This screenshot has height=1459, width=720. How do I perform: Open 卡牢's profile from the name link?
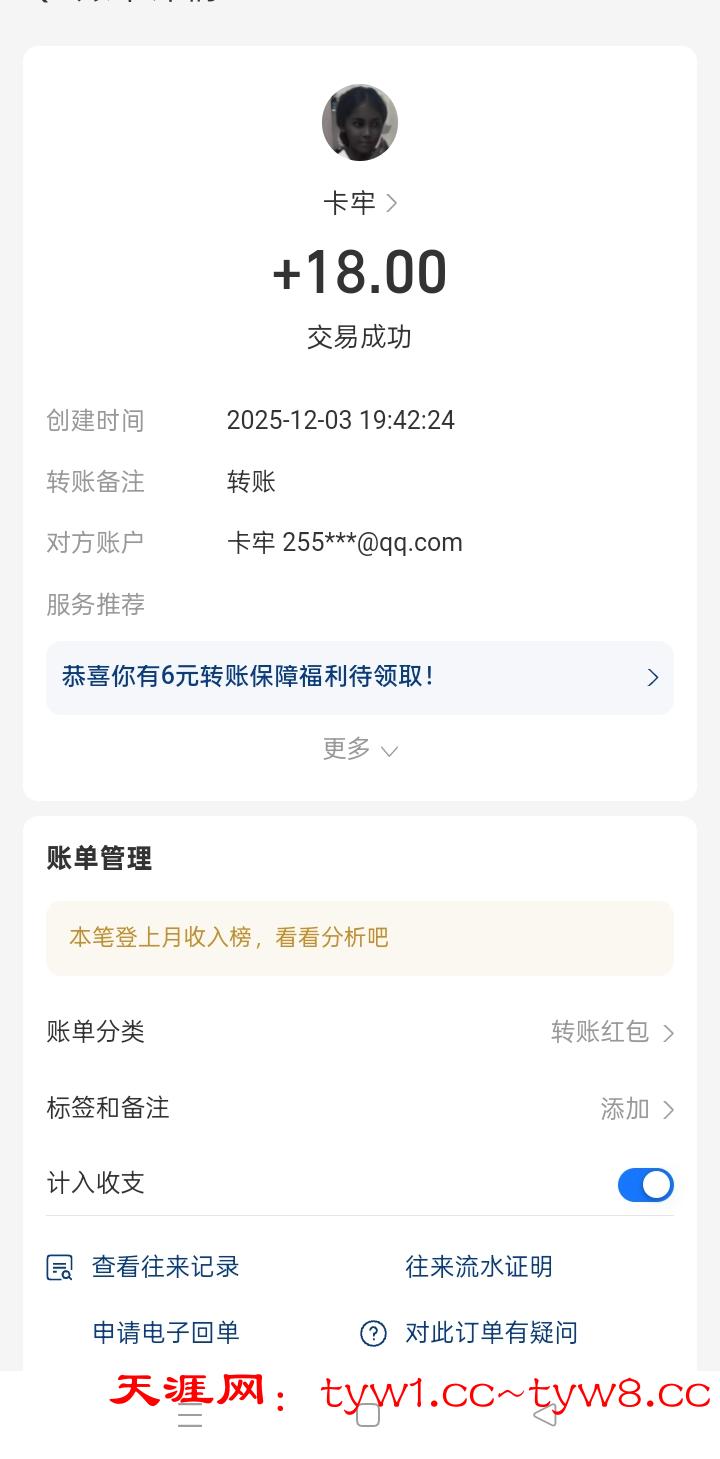click(360, 203)
